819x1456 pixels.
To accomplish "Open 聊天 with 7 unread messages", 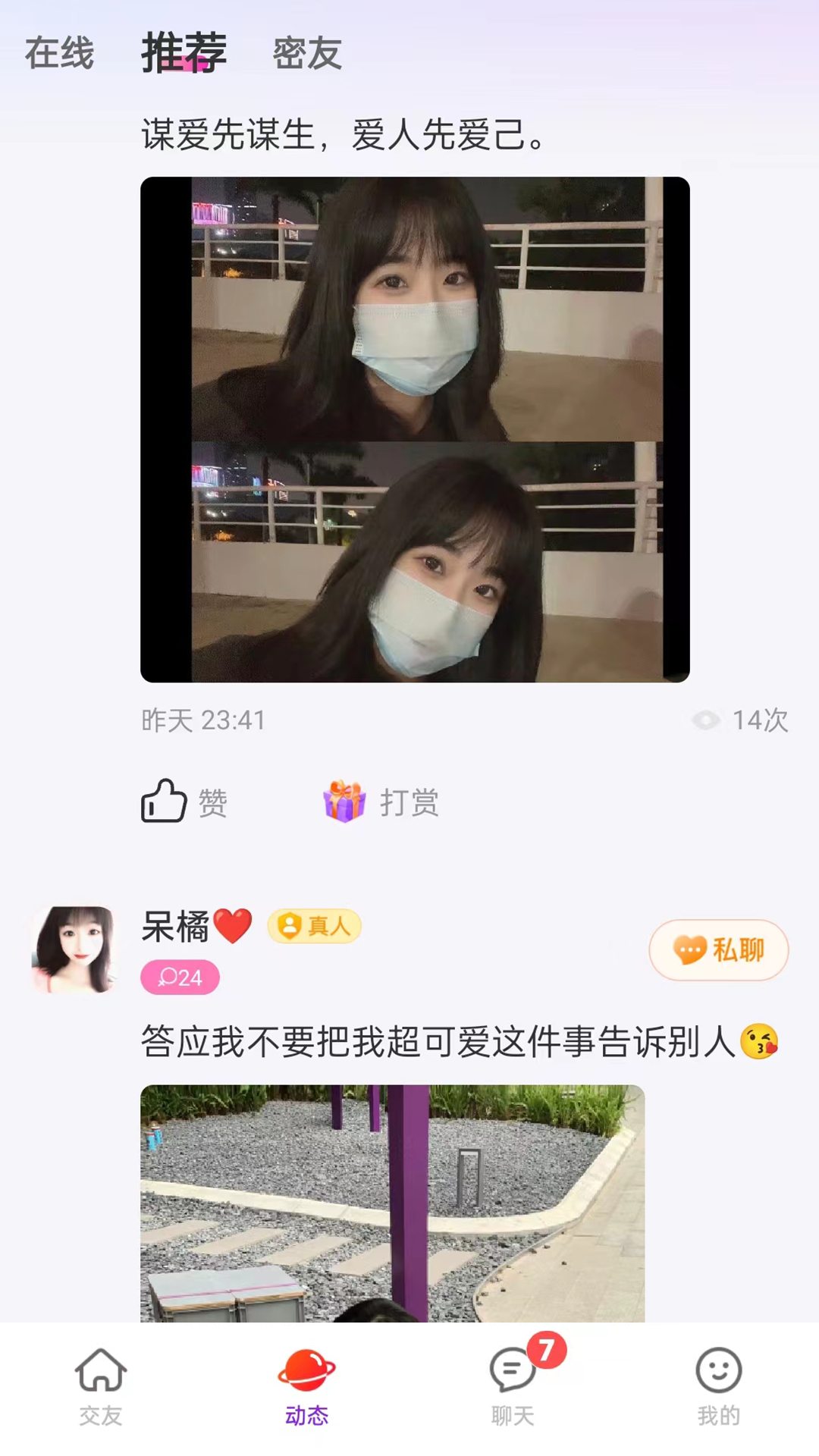I will 513,1386.
